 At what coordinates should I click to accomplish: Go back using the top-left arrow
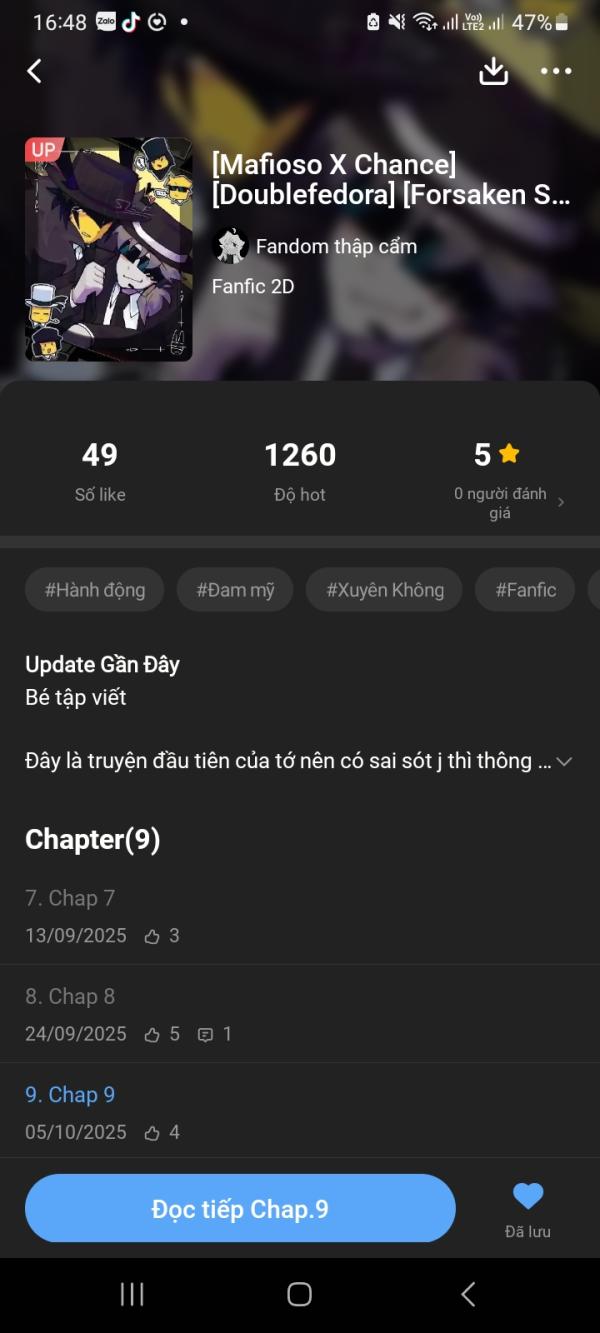tap(35, 71)
